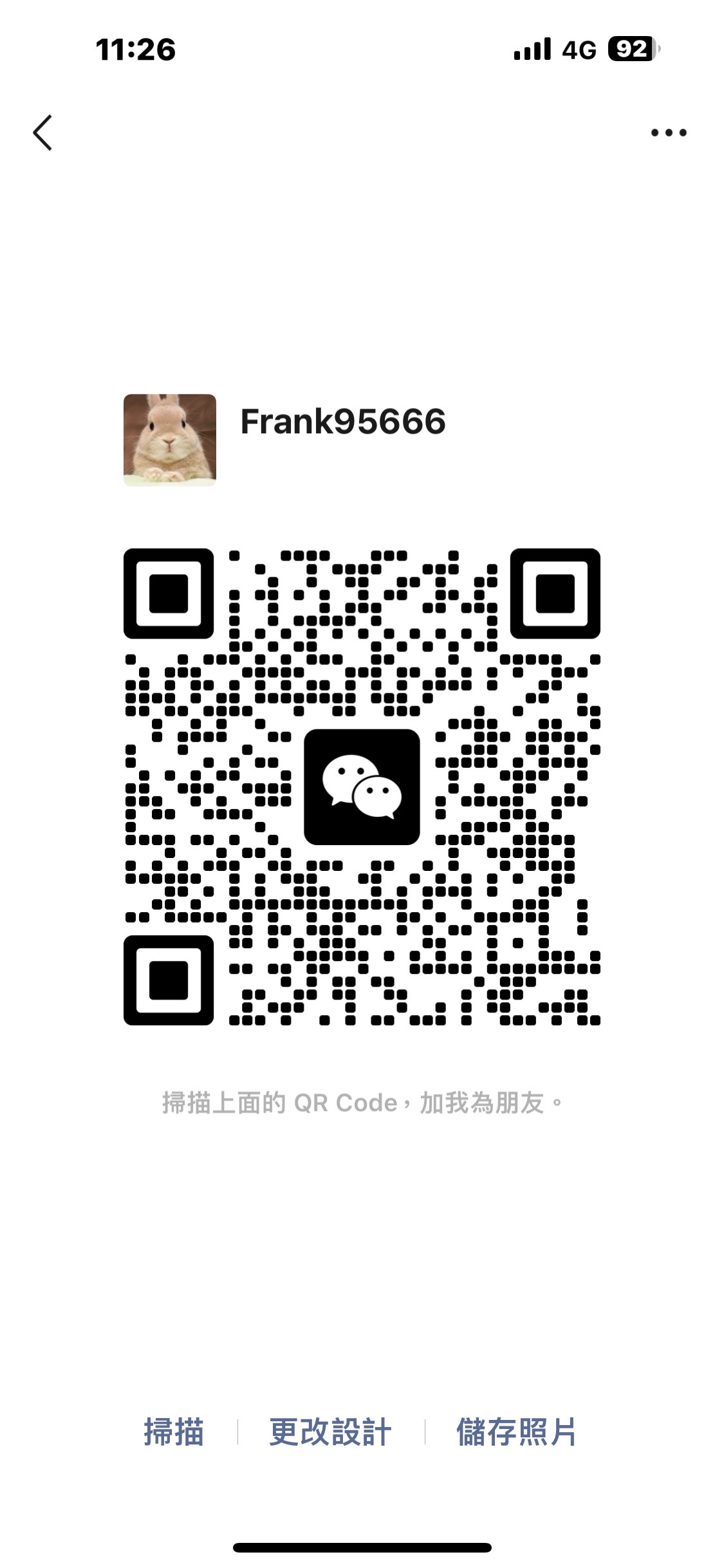Tap the back chevron to exit QR page
Image resolution: width=724 pixels, height=1568 pixels.
pyautogui.click(x=42, y=131)
